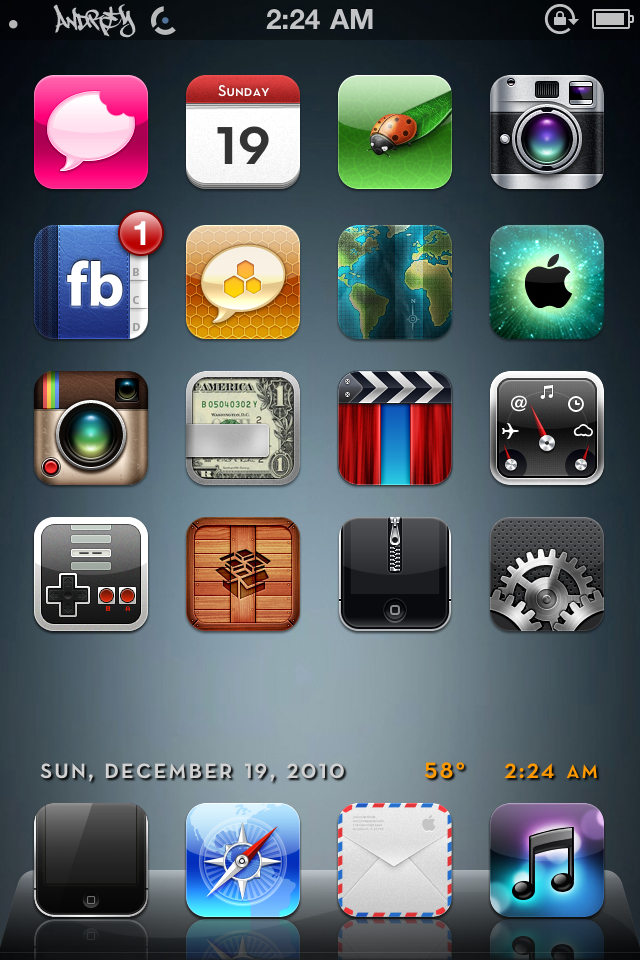Open the music note iPod app in dock
The width and height of the screenshot is (640, 960).
pos(547,860)
